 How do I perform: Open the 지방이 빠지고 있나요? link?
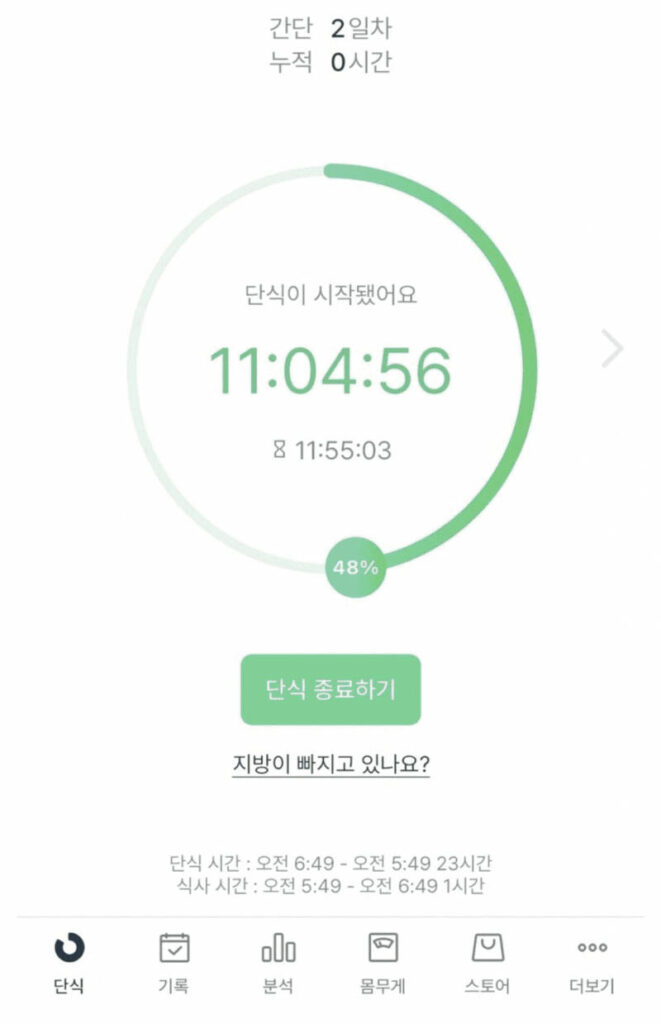(331, 765)
